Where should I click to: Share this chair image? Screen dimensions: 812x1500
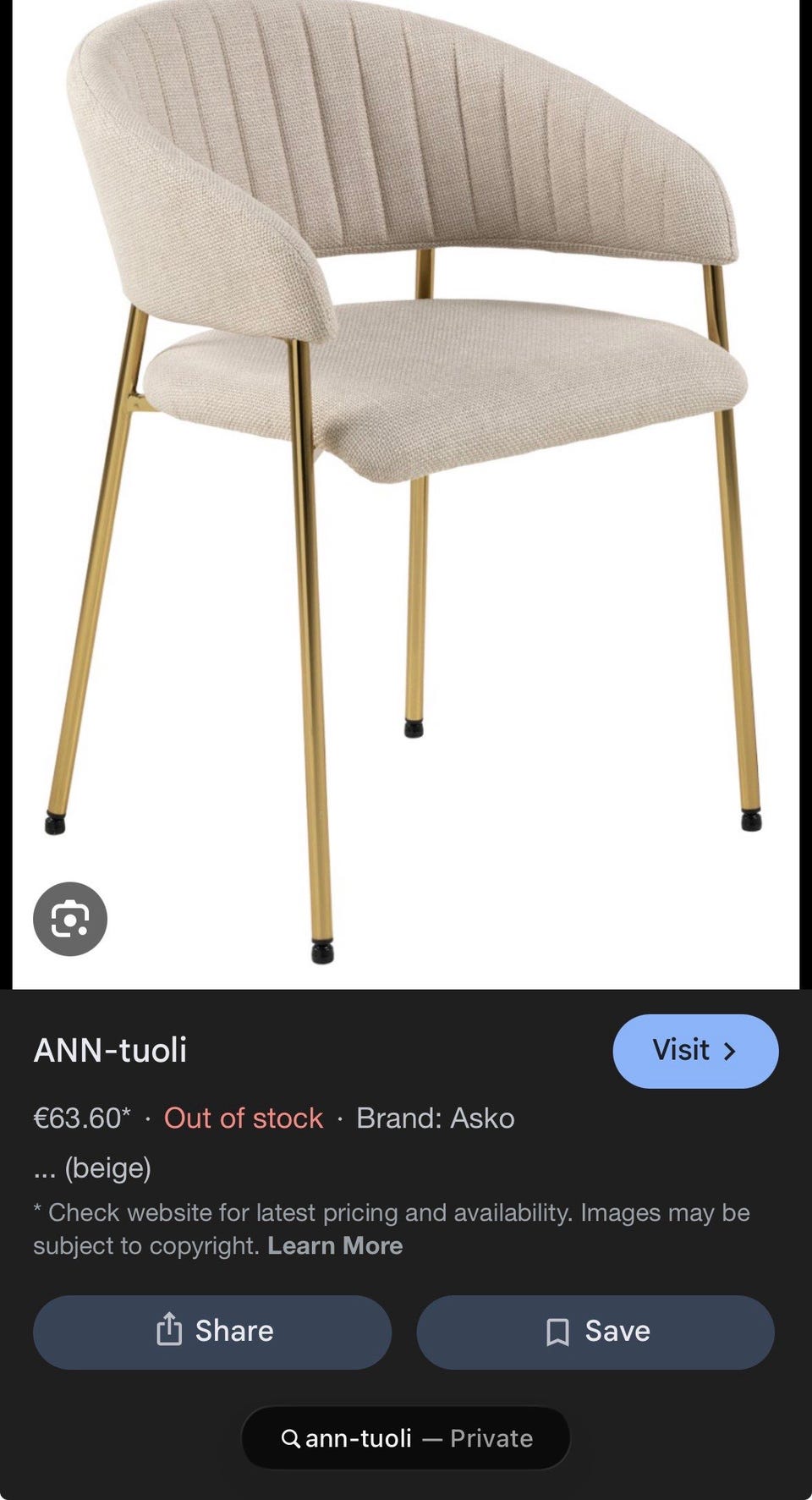pos(212,1332)
